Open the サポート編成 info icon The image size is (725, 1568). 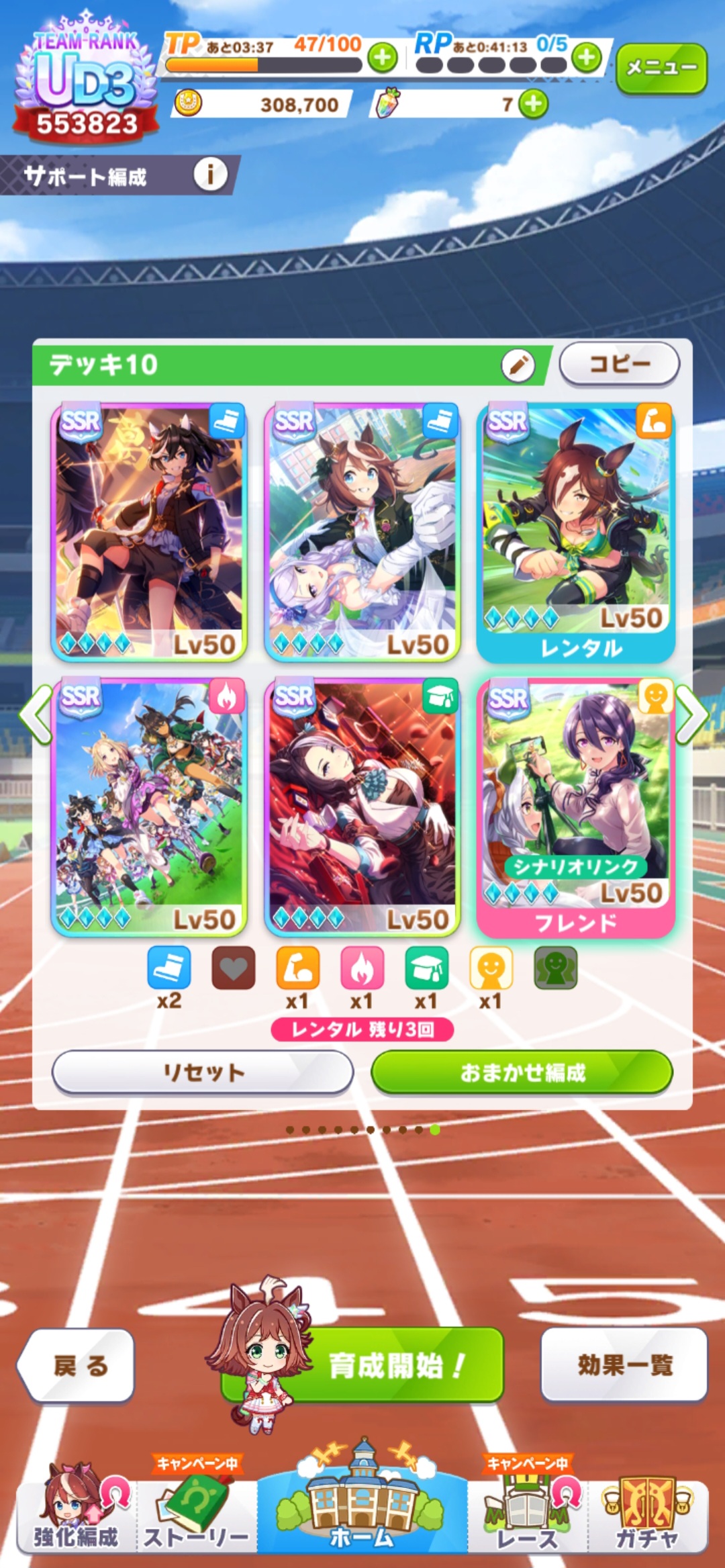[x=210, y=175]
